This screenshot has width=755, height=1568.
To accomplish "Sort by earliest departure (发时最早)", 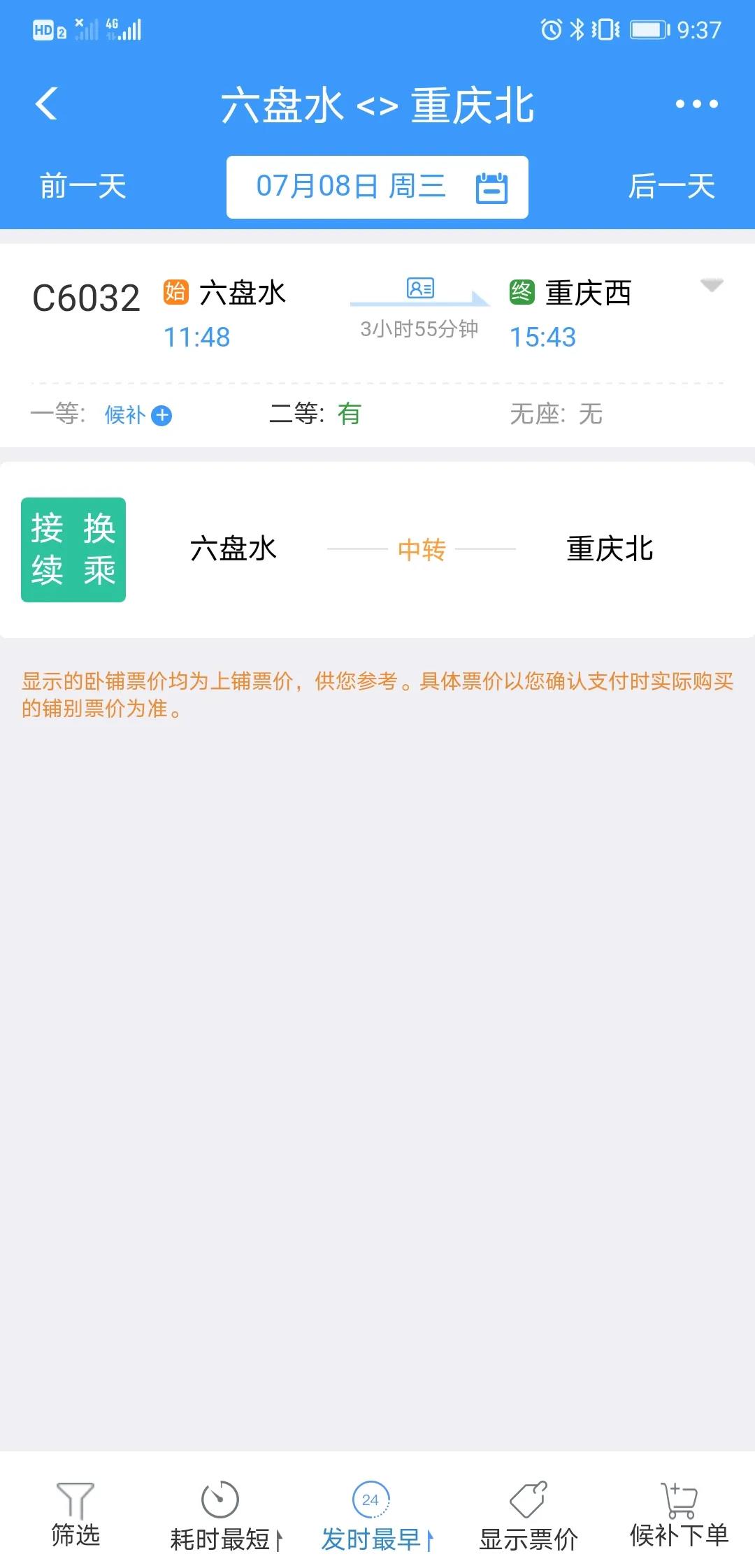I will (x=377, y=1516).
